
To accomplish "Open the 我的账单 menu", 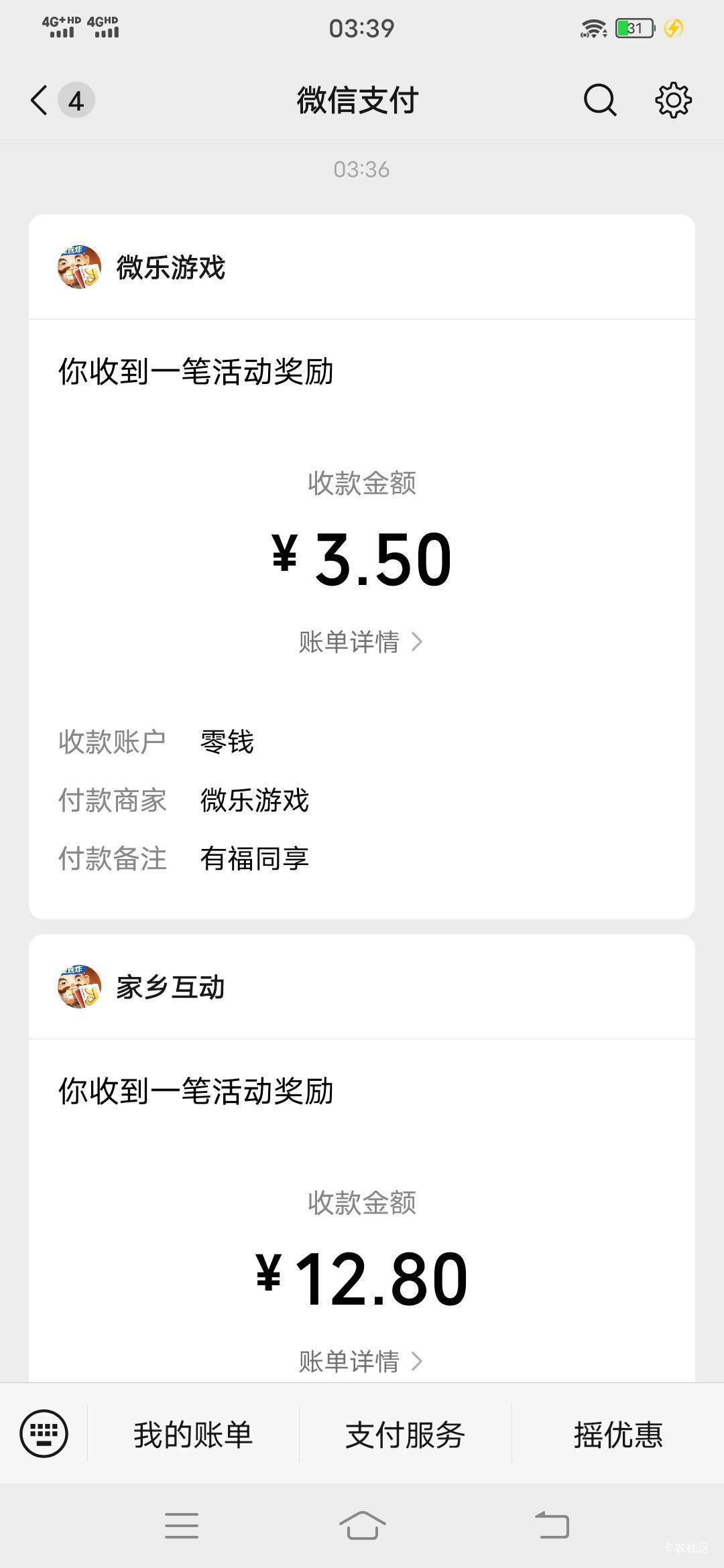I will click(x=193, y=1435).
